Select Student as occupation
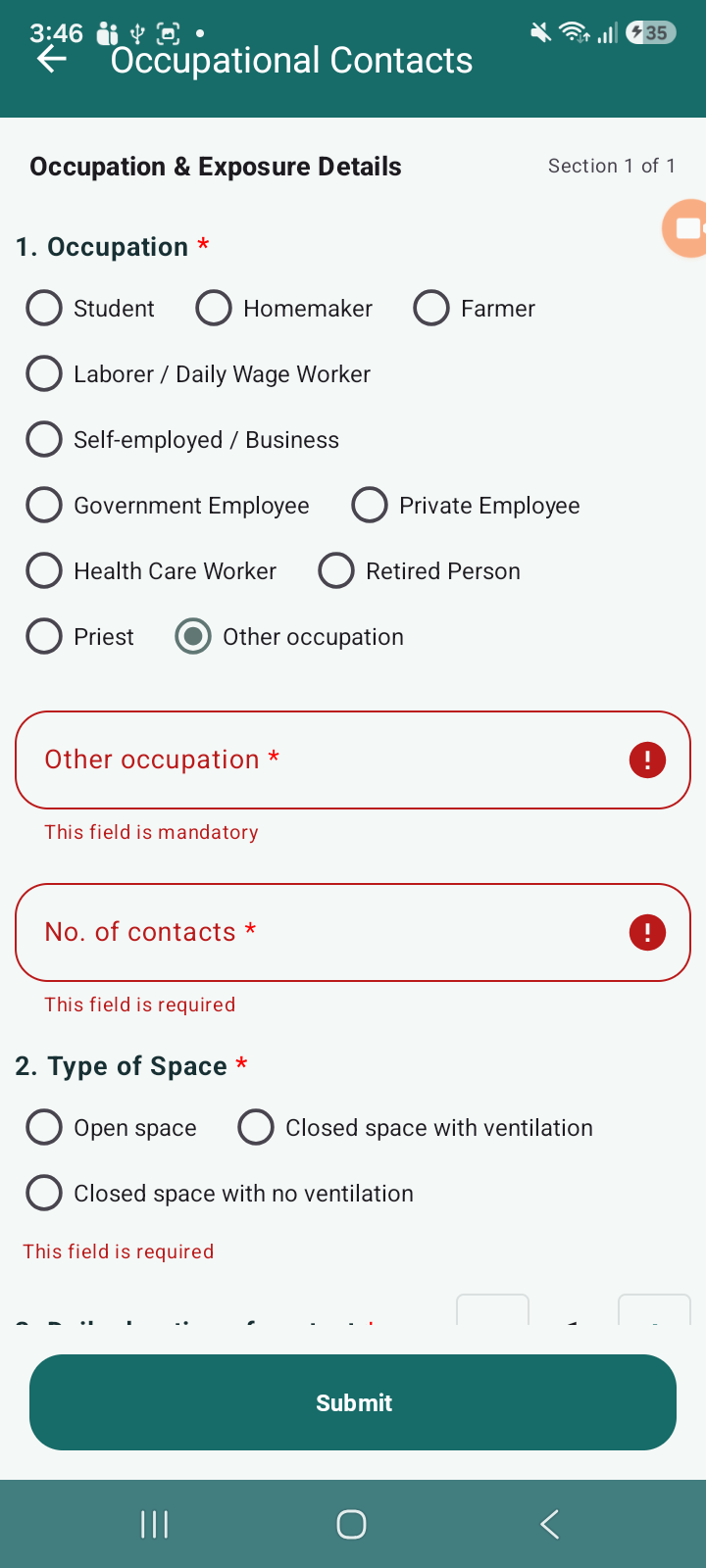706x1568 pixels. pos(90,308)
